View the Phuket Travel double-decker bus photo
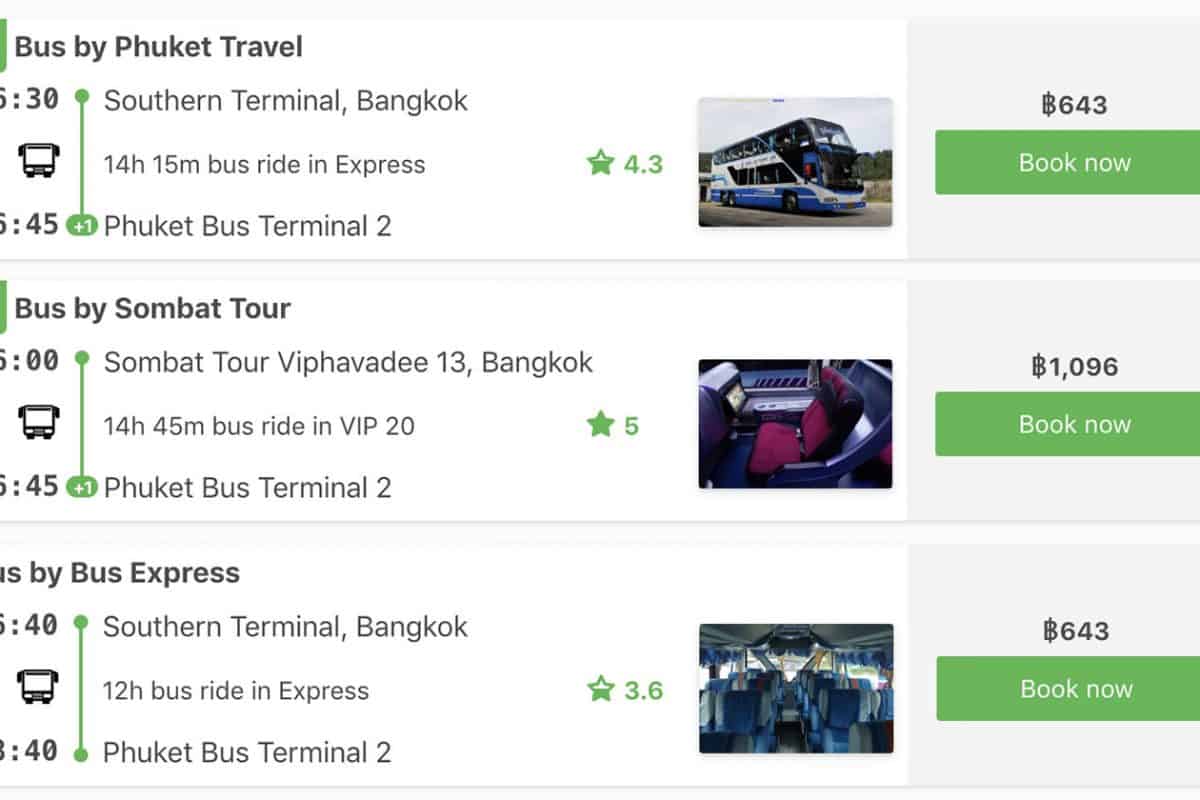The height and width of the screenshot is (800, 1200). (x=795, y=162)
